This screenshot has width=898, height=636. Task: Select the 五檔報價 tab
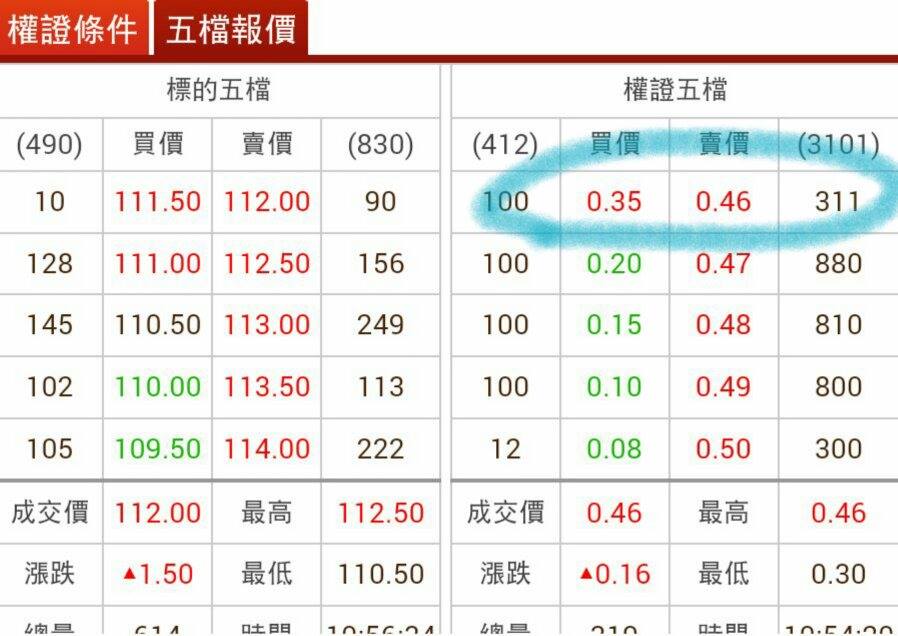(231, 28)
